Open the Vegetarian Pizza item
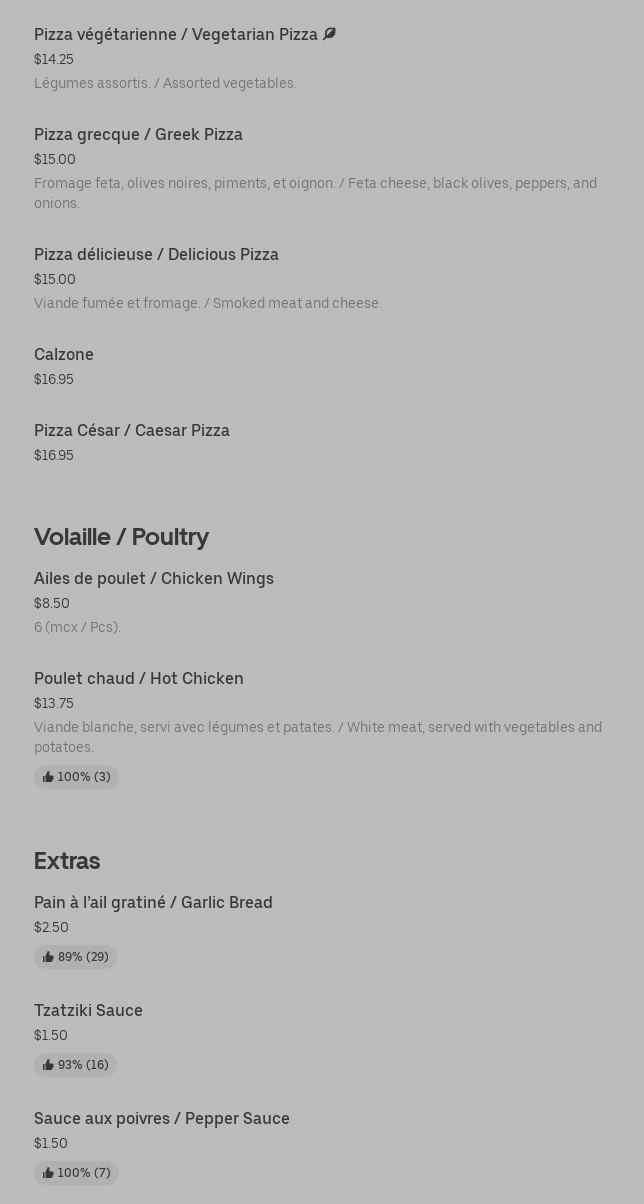The width and height of the screenshot is (644, 1204). 176,35
